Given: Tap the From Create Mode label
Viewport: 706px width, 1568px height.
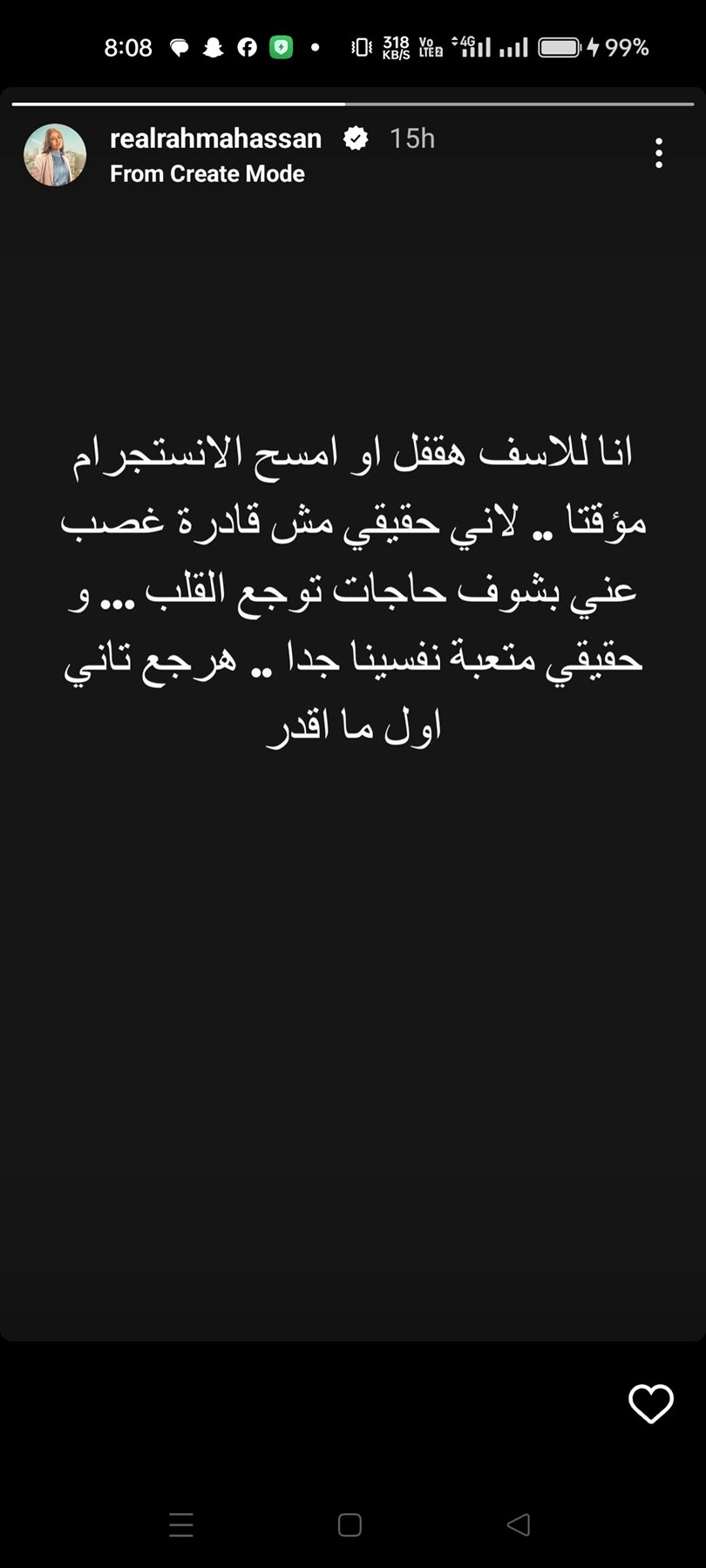Looking at the screenshot, I should (207, 174).
